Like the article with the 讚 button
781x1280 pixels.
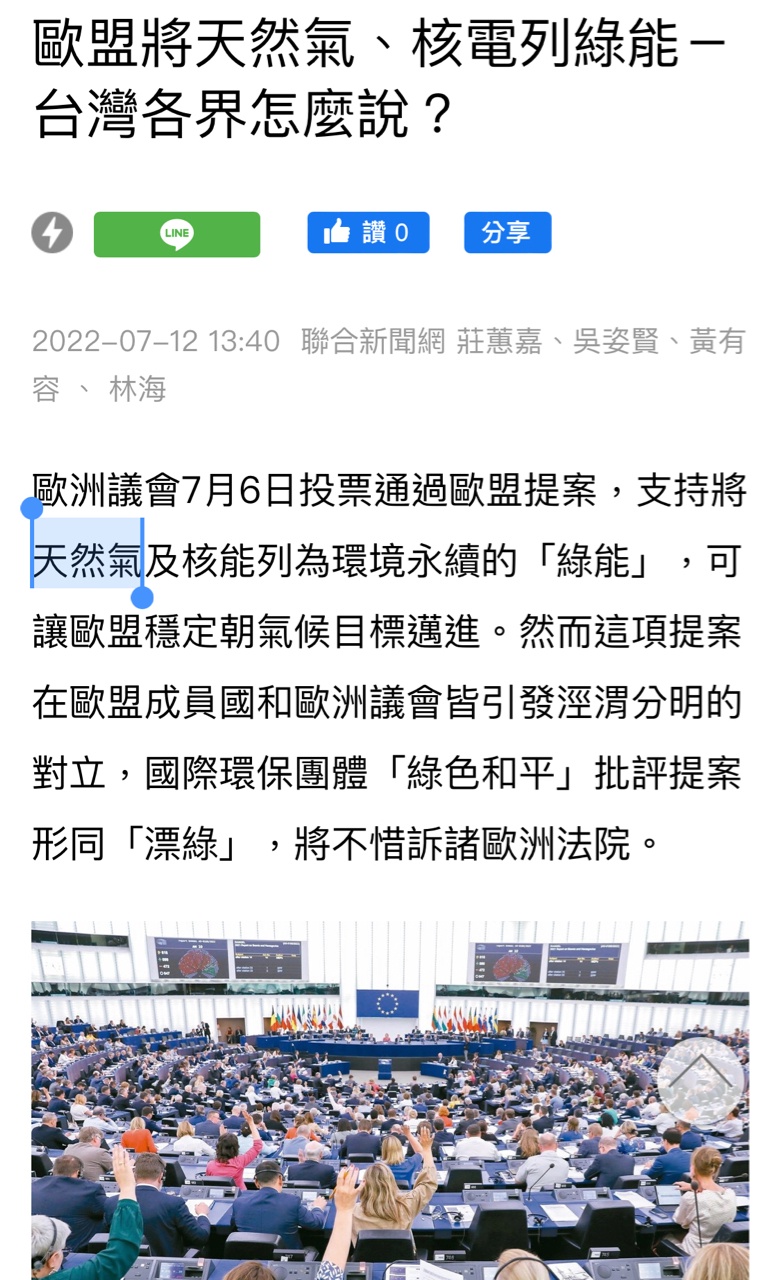point(368,233)
